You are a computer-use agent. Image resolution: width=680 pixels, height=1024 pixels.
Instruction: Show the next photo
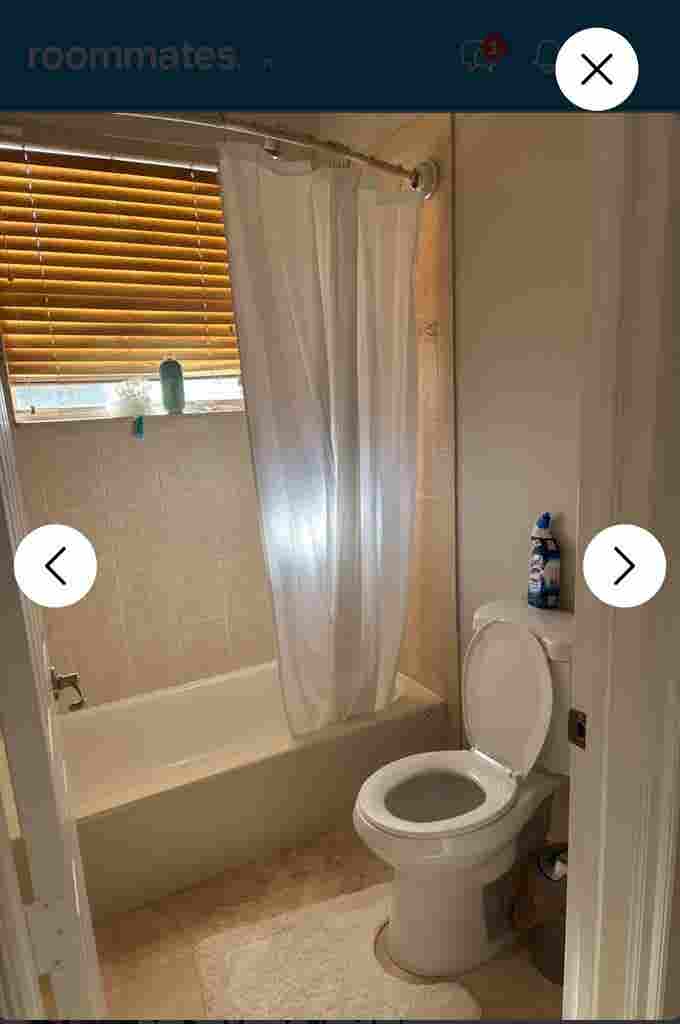pyautogui.click(x=624, y=566)
